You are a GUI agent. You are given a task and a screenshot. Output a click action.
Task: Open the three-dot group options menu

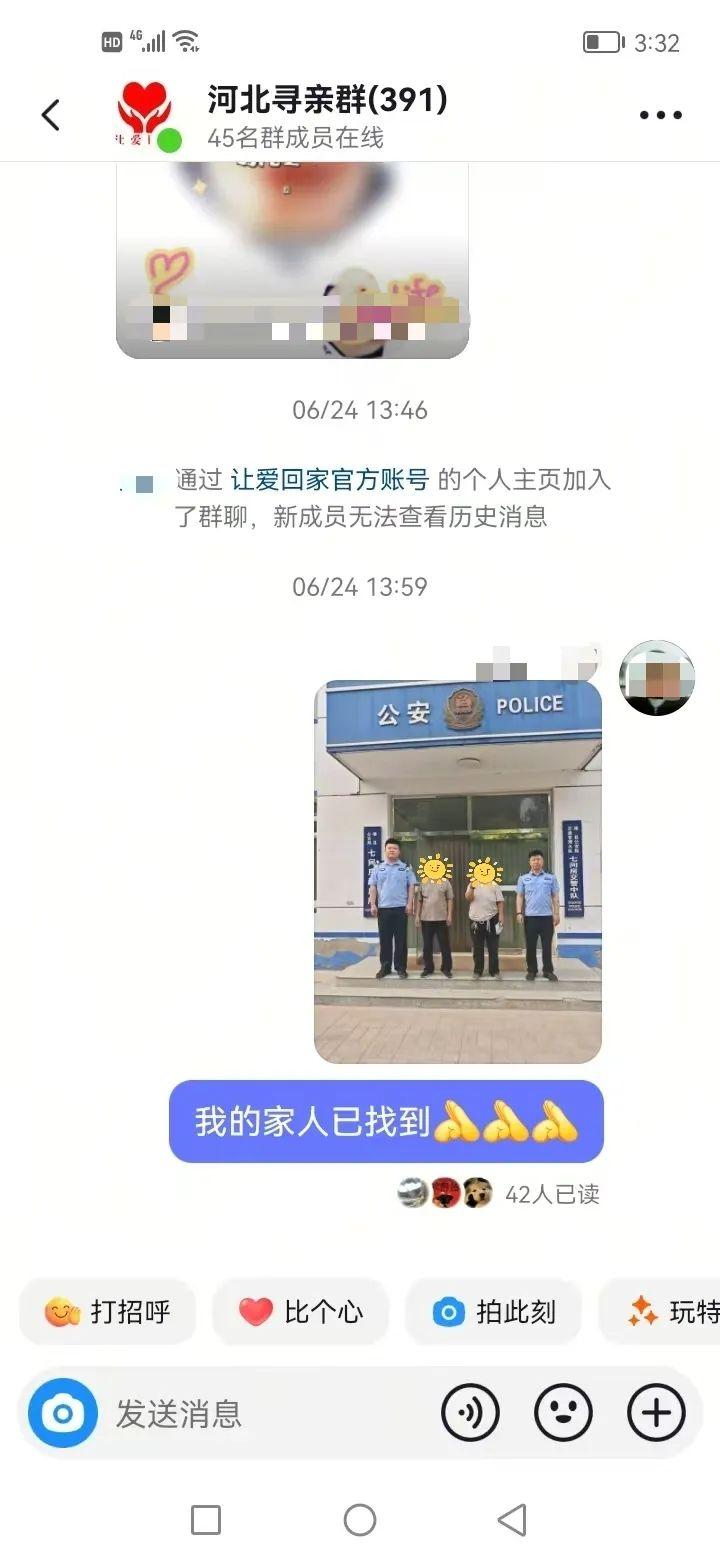pos(660,115)
